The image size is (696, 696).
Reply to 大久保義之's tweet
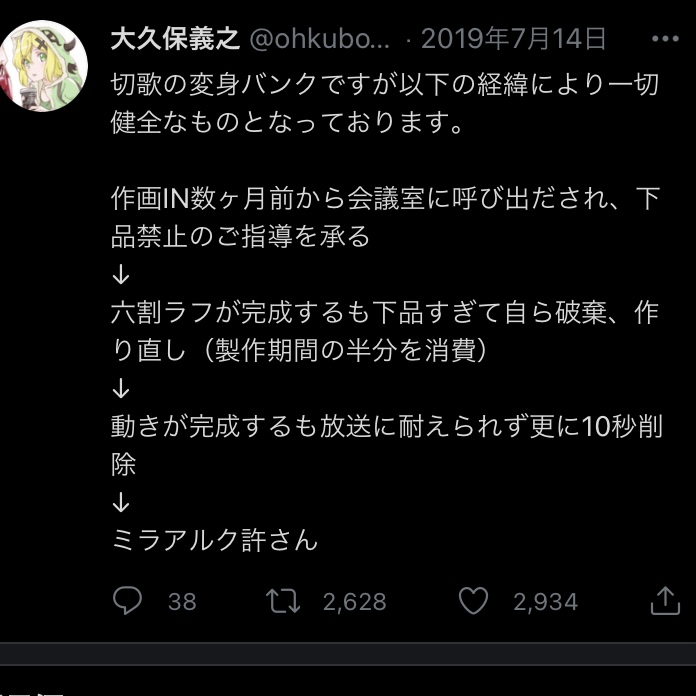(127, 601)
